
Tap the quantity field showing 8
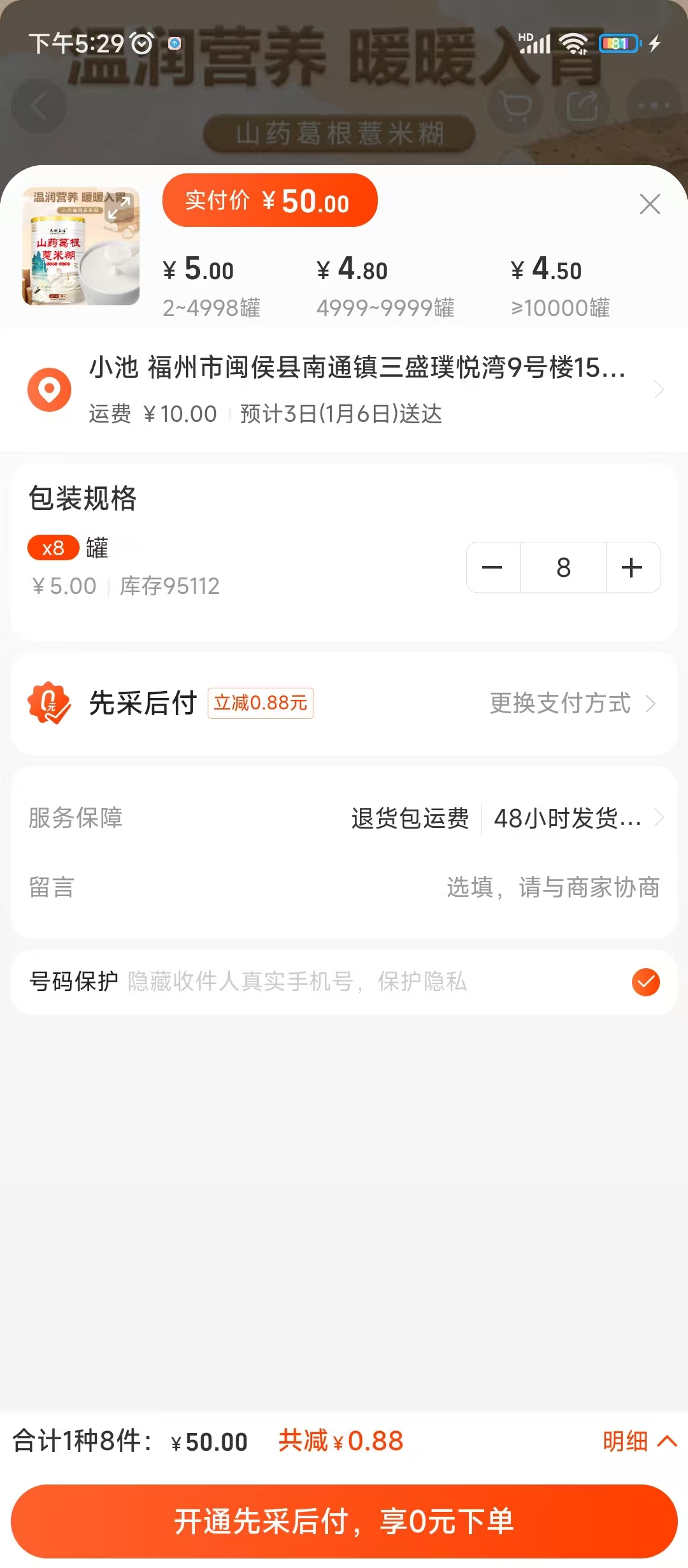click(563, 567)
